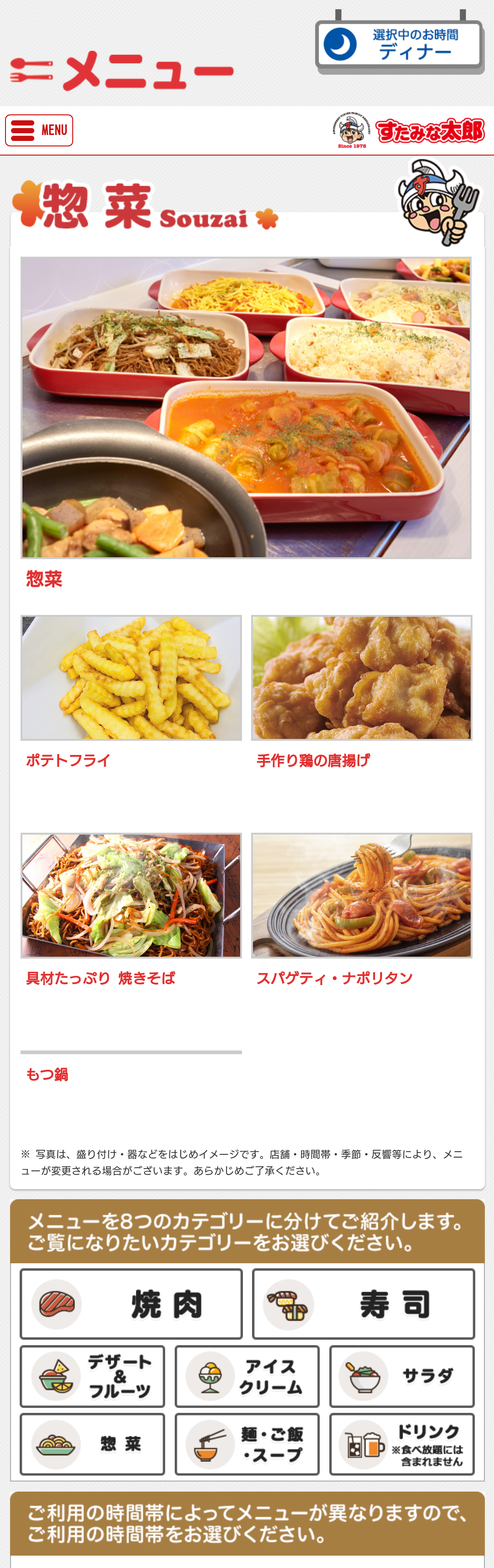The image size is (494, 1568).
Task: Go to デザート&フルーツ category
Action: click(x=92, y=1376)
